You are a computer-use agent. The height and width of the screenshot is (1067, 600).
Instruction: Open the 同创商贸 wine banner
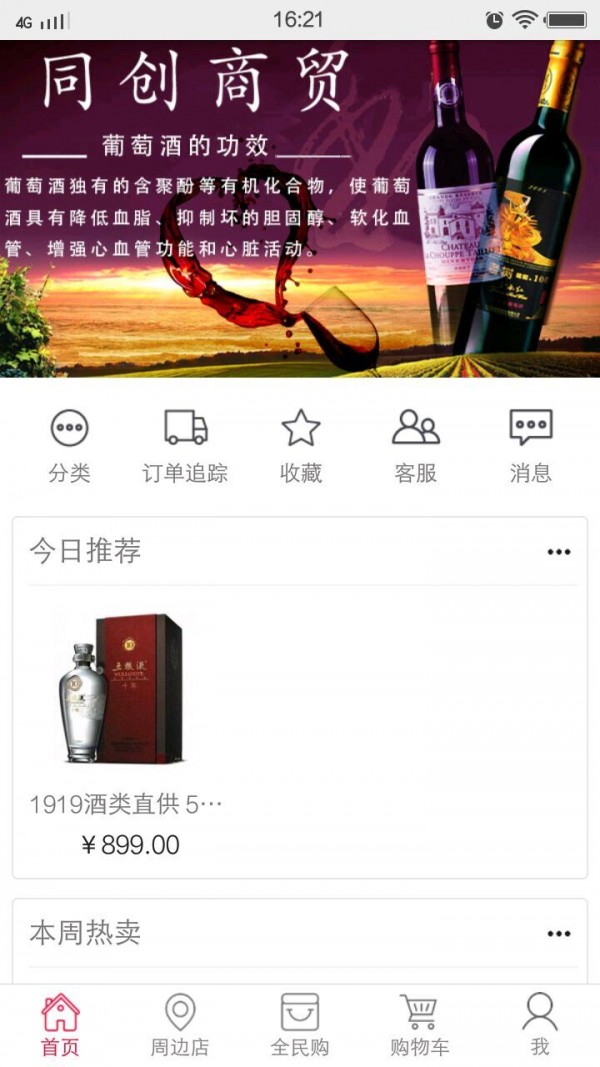point(300,208)
